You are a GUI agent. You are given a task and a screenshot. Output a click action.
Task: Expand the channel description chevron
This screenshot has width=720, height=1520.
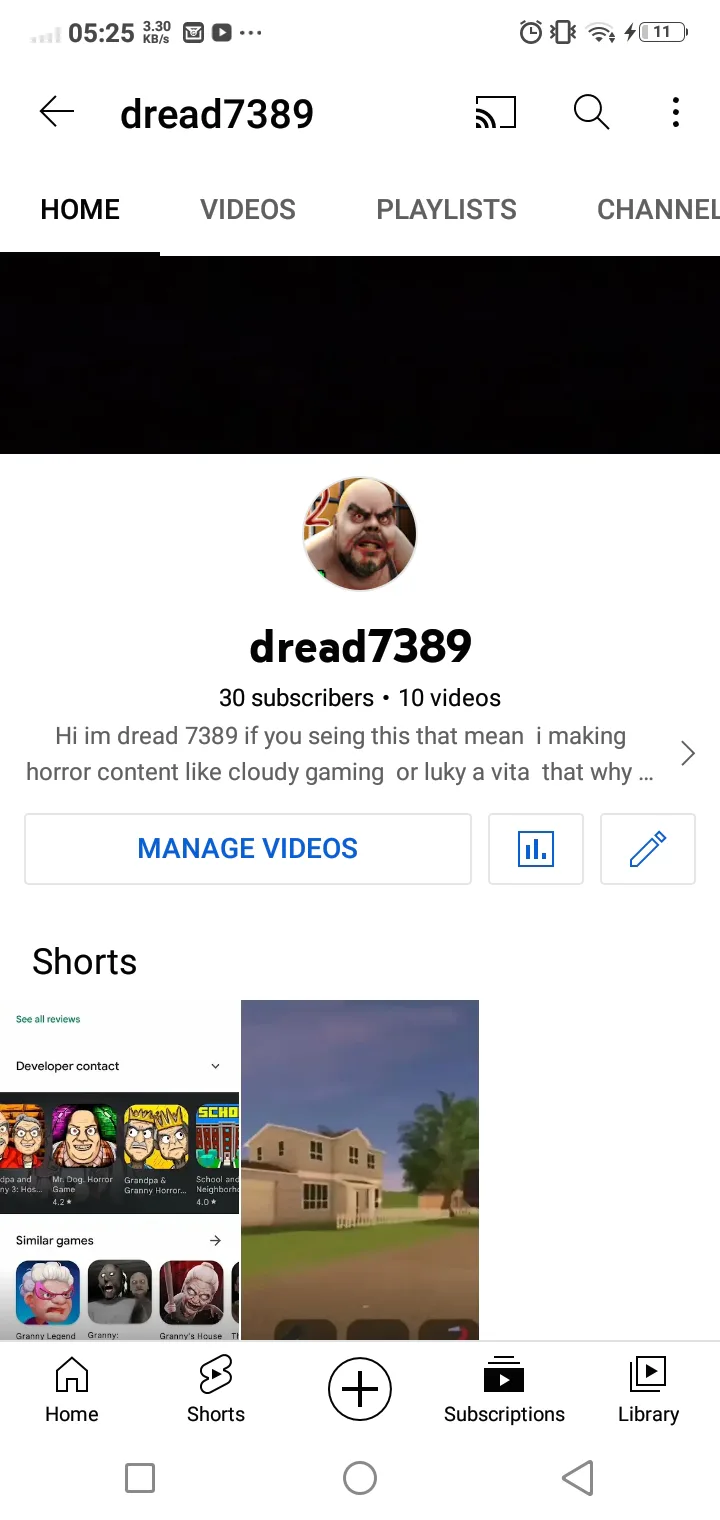687,753
